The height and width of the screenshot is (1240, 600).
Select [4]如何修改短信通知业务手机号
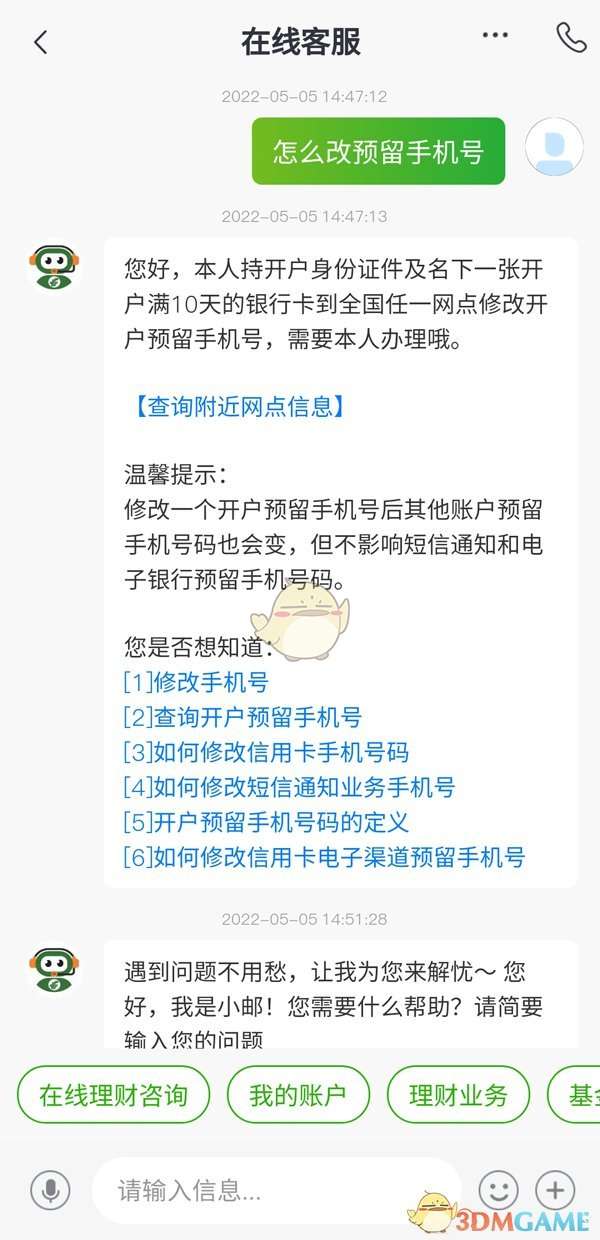pyautogui.click(x=289, y=787)
